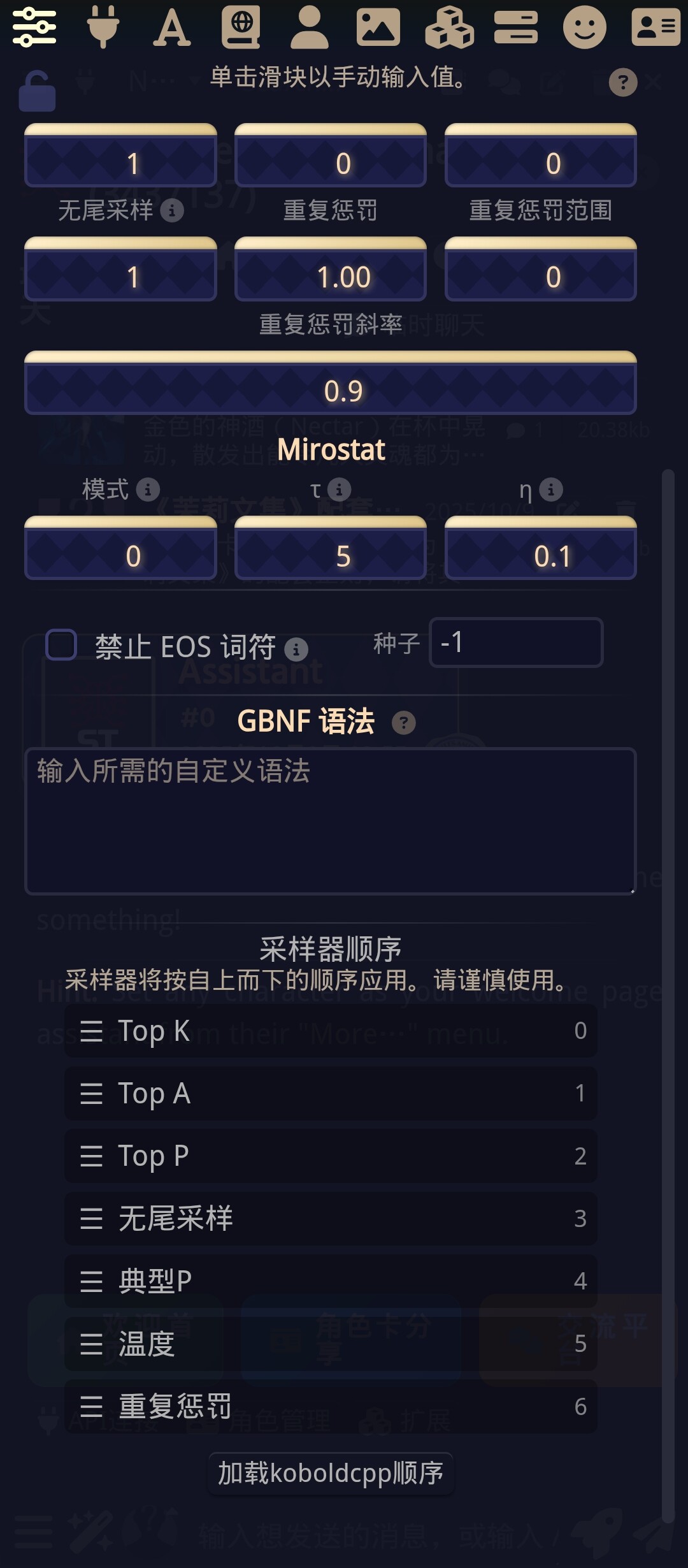
Task: Open the text formatting letter A icon
Action: click(x=172, y=27)
